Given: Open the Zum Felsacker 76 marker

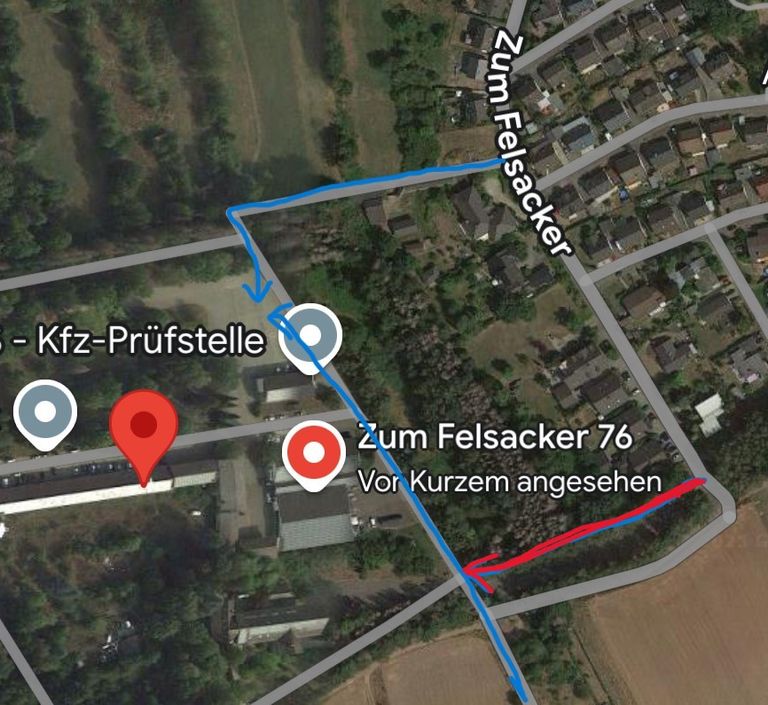Looking at the screenshot, I should pos(313,454).
